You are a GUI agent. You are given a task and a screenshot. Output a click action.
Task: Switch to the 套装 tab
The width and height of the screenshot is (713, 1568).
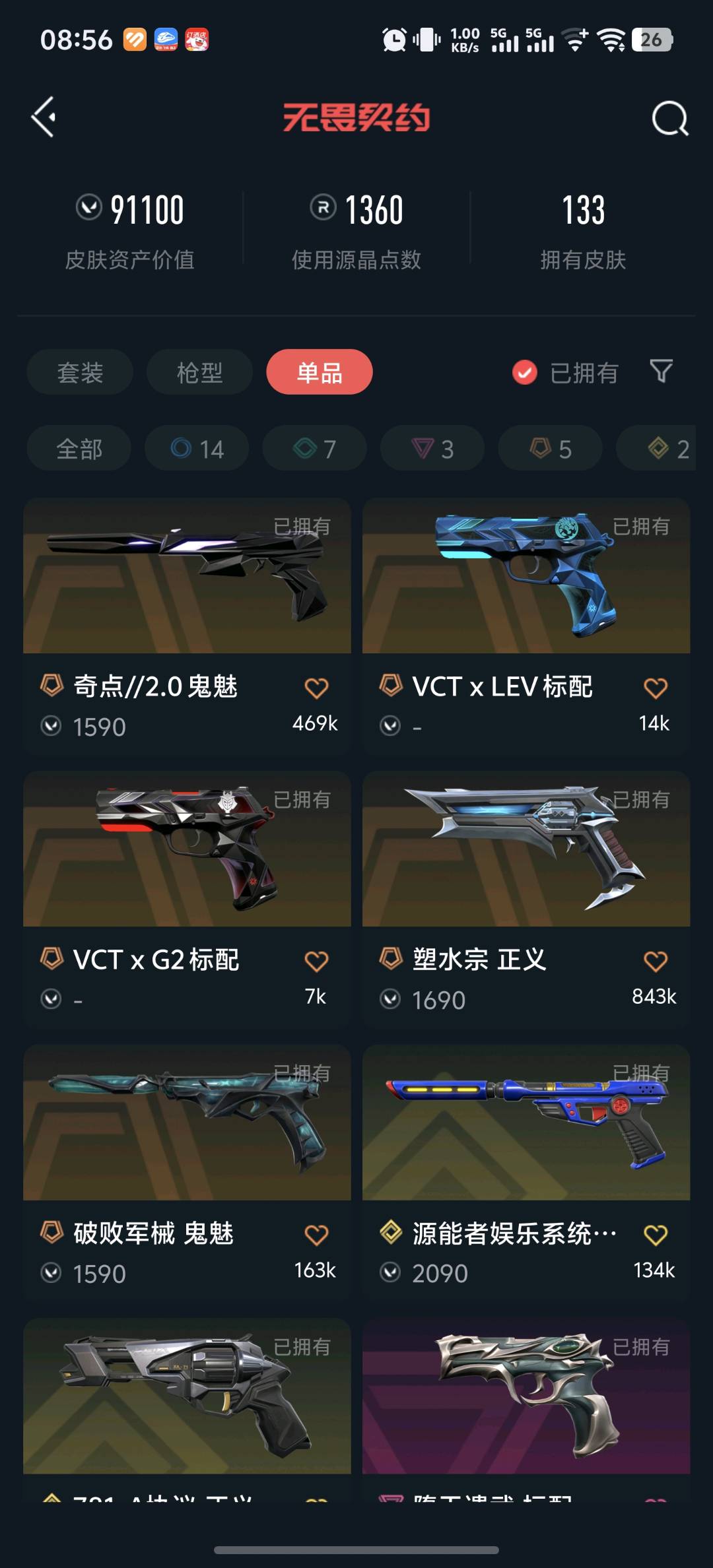80,372
